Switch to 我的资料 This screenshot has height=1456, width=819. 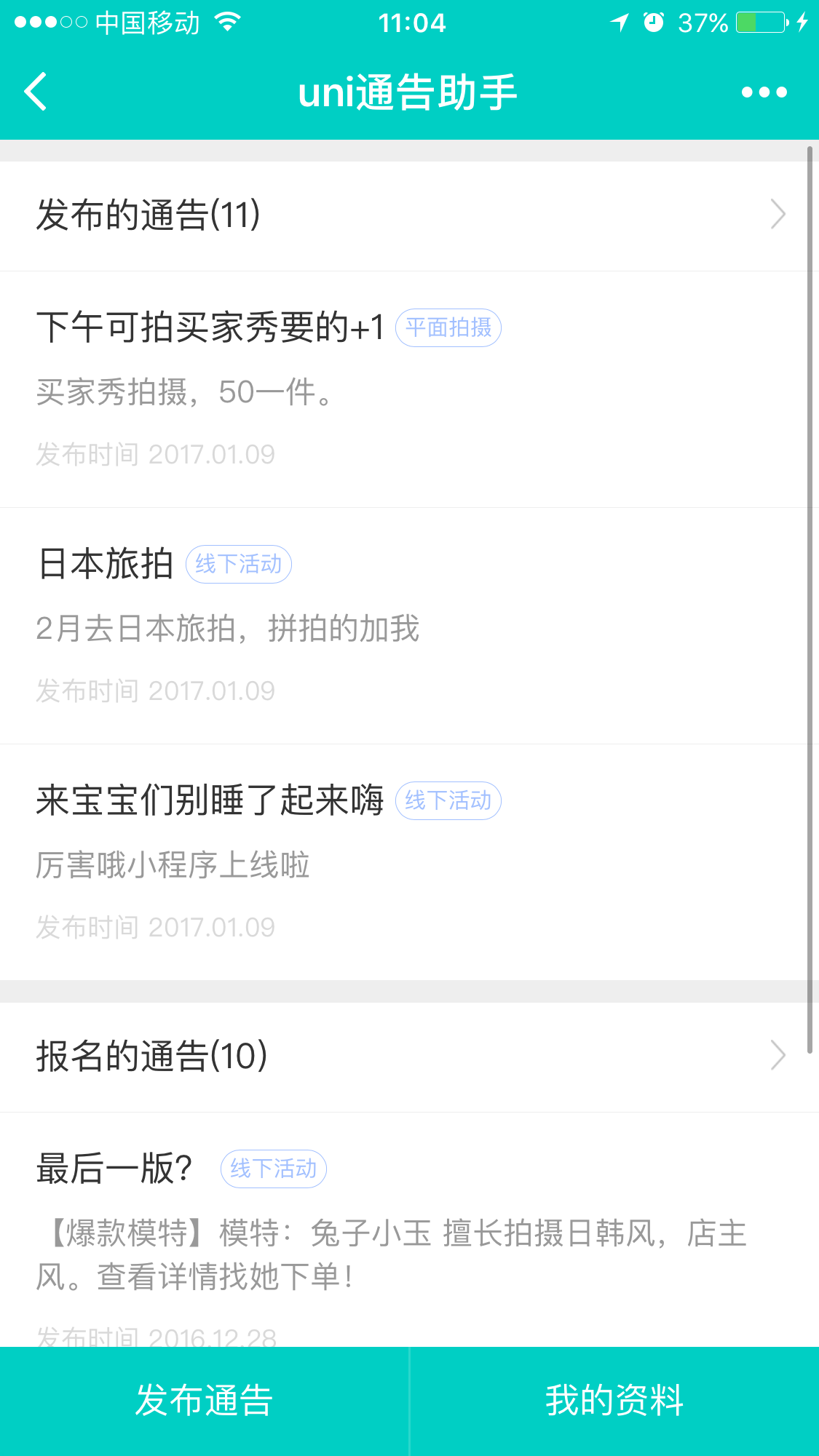(x=614, y=1401)
